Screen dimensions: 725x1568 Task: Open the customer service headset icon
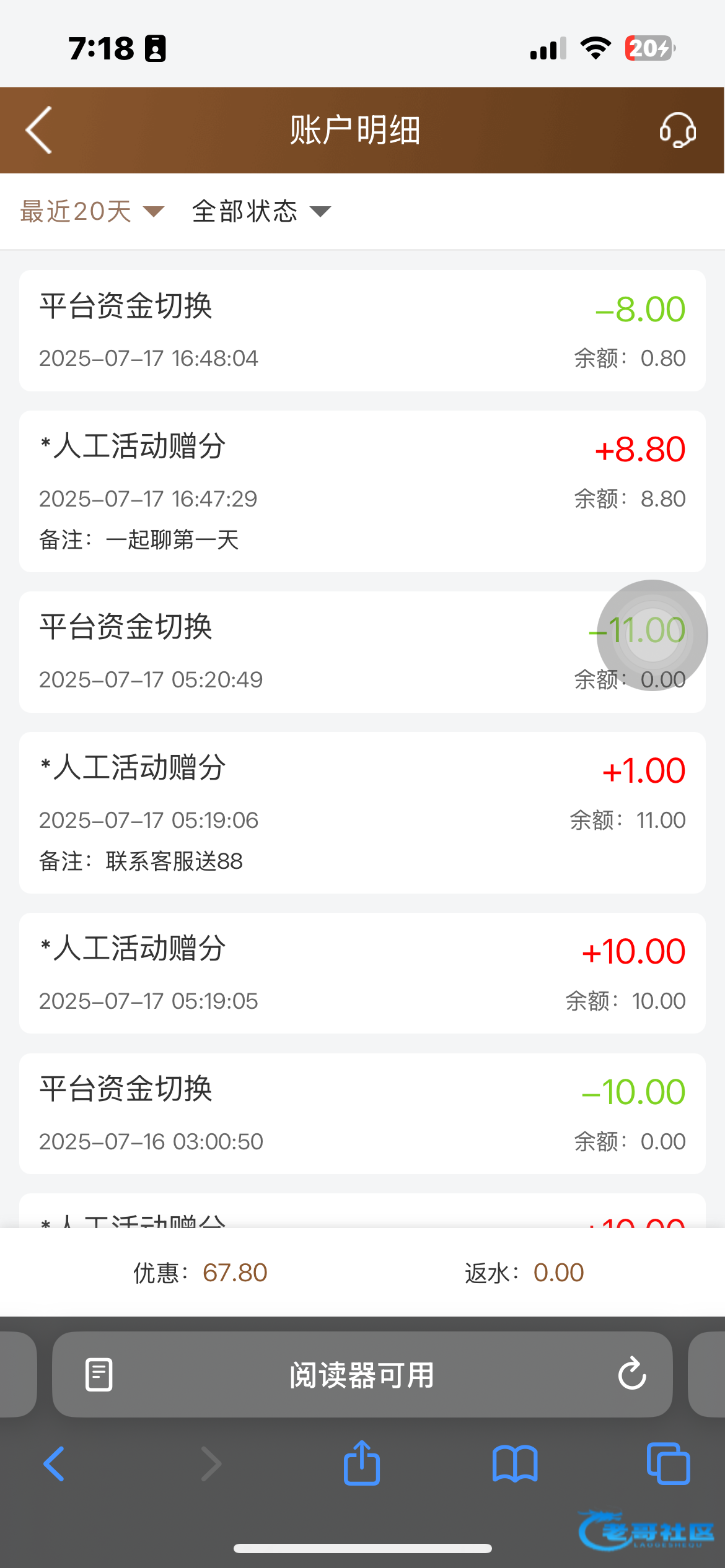point(677,130)
